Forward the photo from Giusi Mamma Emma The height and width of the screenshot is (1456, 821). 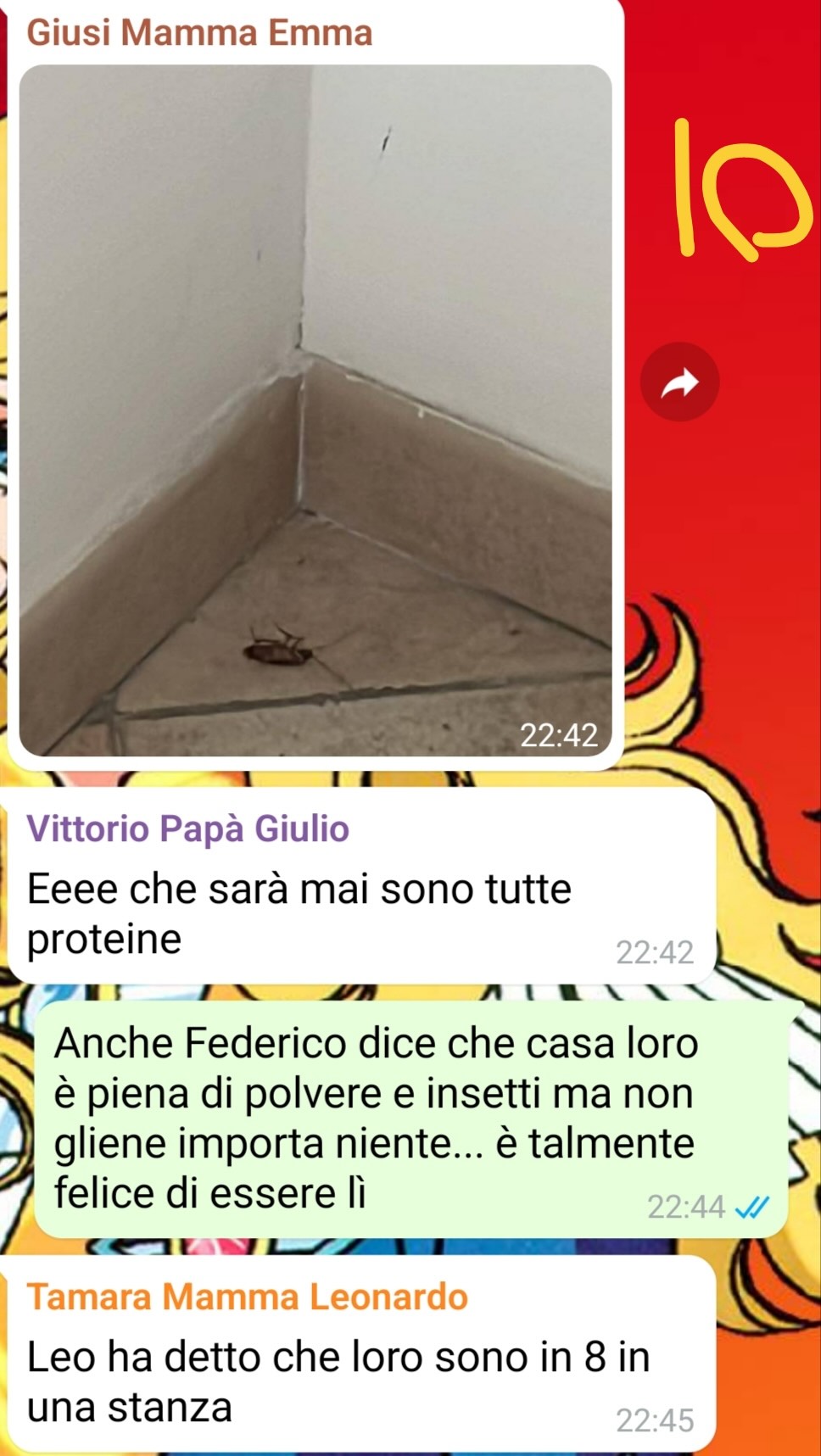(x=679, y=382)
